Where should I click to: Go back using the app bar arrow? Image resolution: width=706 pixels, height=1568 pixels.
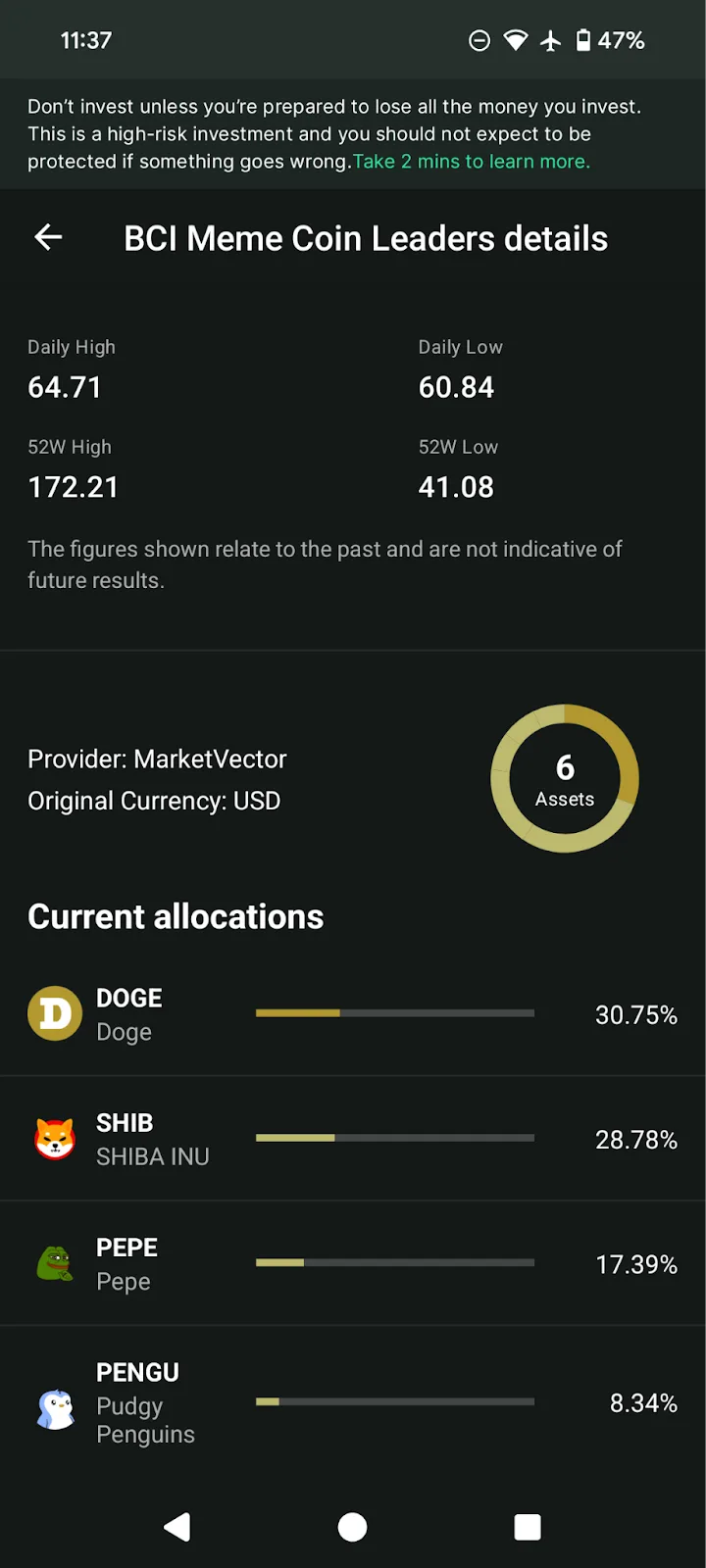click(x=48, y=237)
